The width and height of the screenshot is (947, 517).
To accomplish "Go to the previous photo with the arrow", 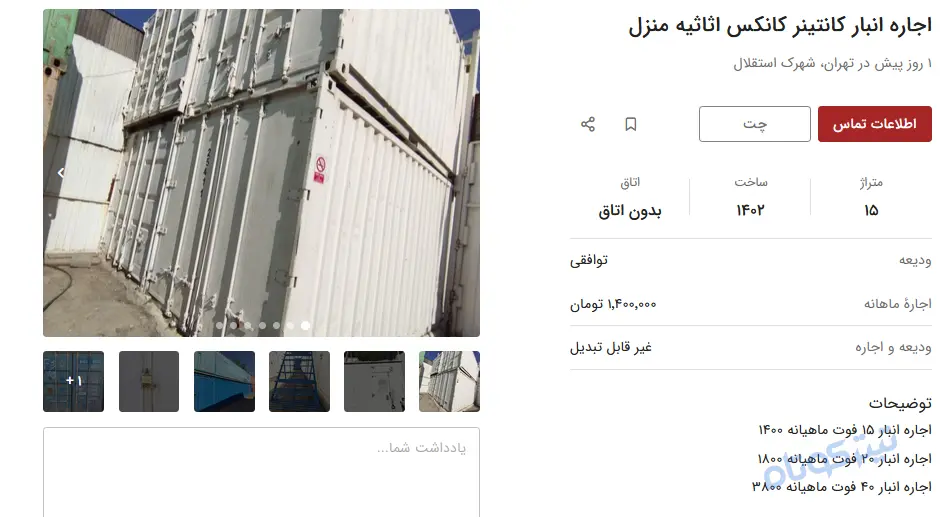I will pos(61,173).
